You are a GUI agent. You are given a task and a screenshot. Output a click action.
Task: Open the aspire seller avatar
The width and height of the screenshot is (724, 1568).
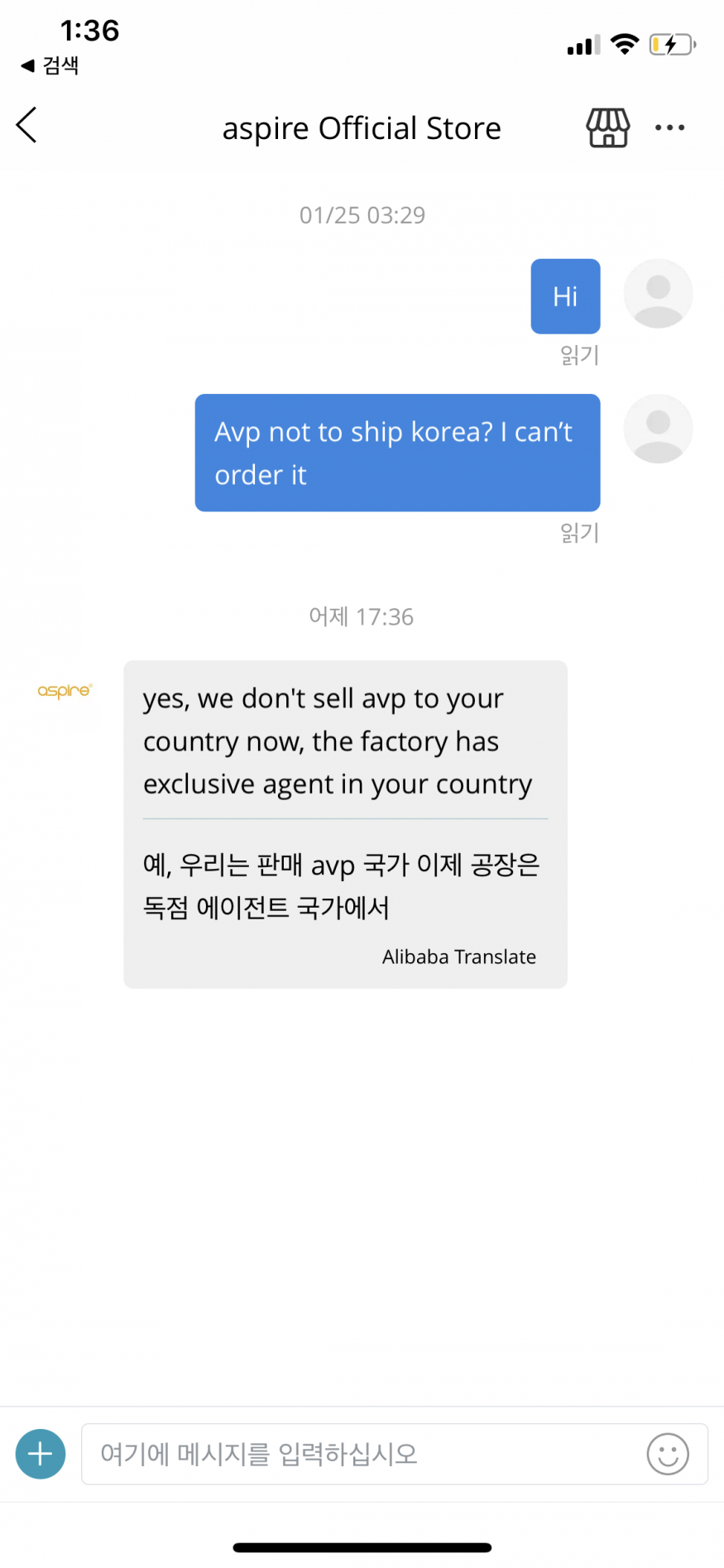click(x=65, y=691)
